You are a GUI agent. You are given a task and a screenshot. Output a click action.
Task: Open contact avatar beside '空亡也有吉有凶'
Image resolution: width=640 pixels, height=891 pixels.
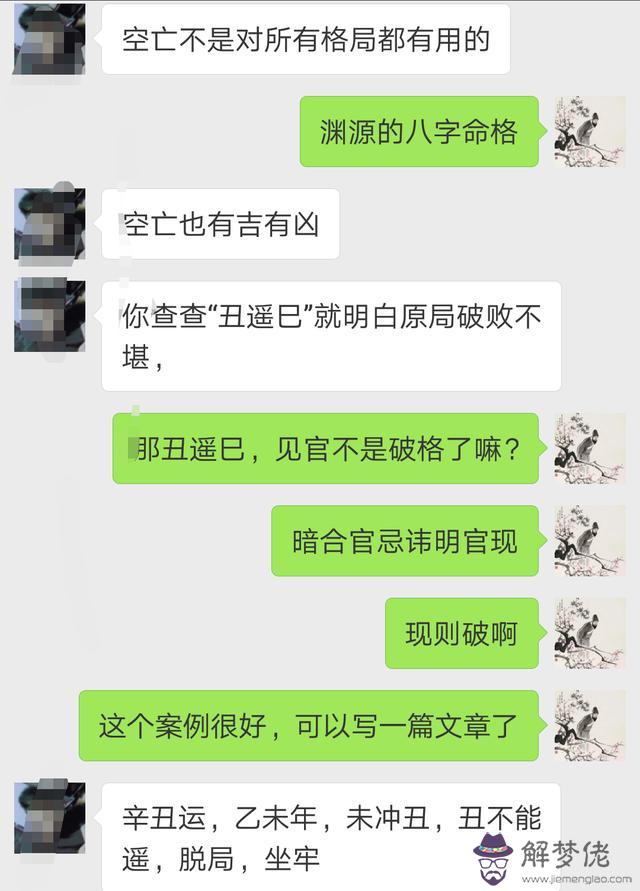tap(49, 223)
